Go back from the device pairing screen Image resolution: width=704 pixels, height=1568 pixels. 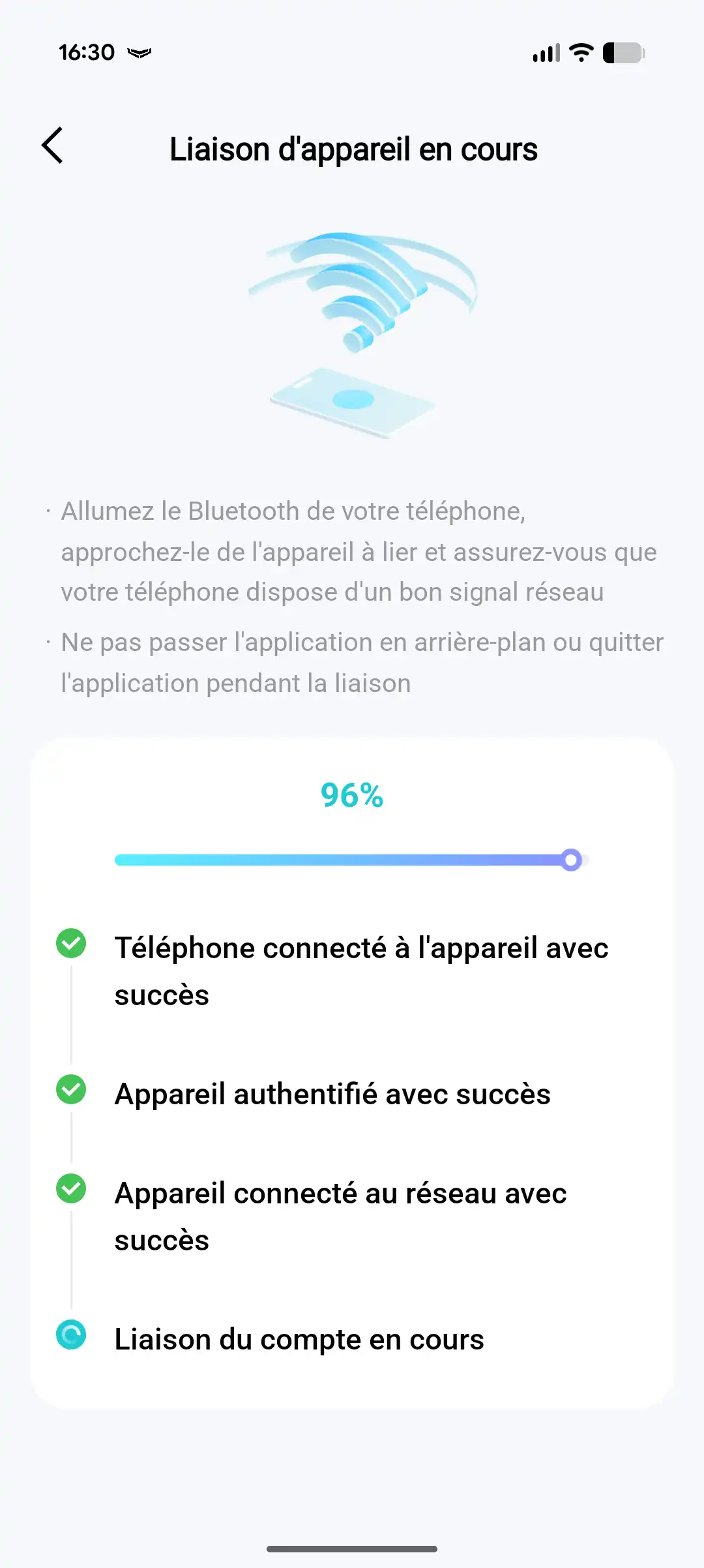point(52,145)
